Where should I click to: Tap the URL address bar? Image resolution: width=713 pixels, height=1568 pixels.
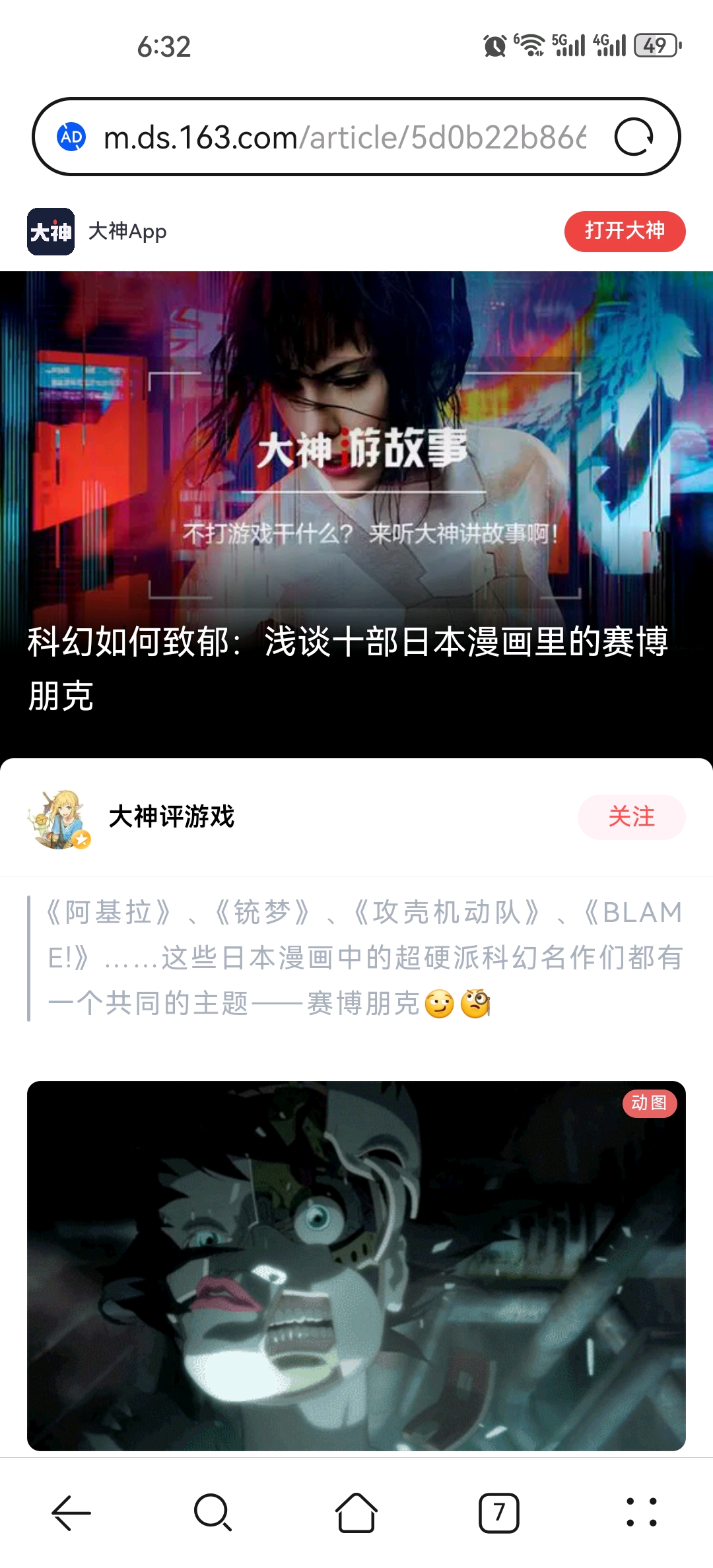[x=343, y=137]
